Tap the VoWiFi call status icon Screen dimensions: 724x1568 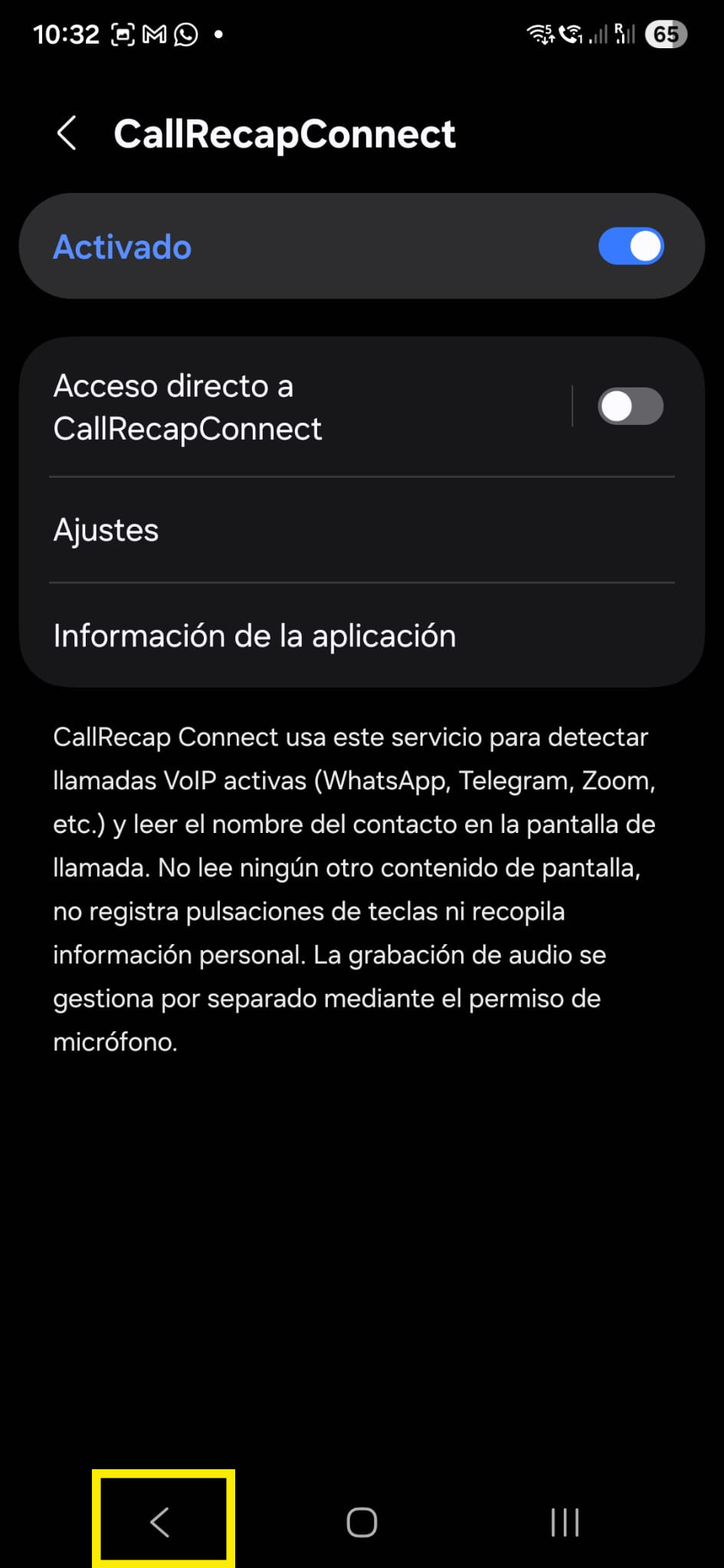(572, 32)
